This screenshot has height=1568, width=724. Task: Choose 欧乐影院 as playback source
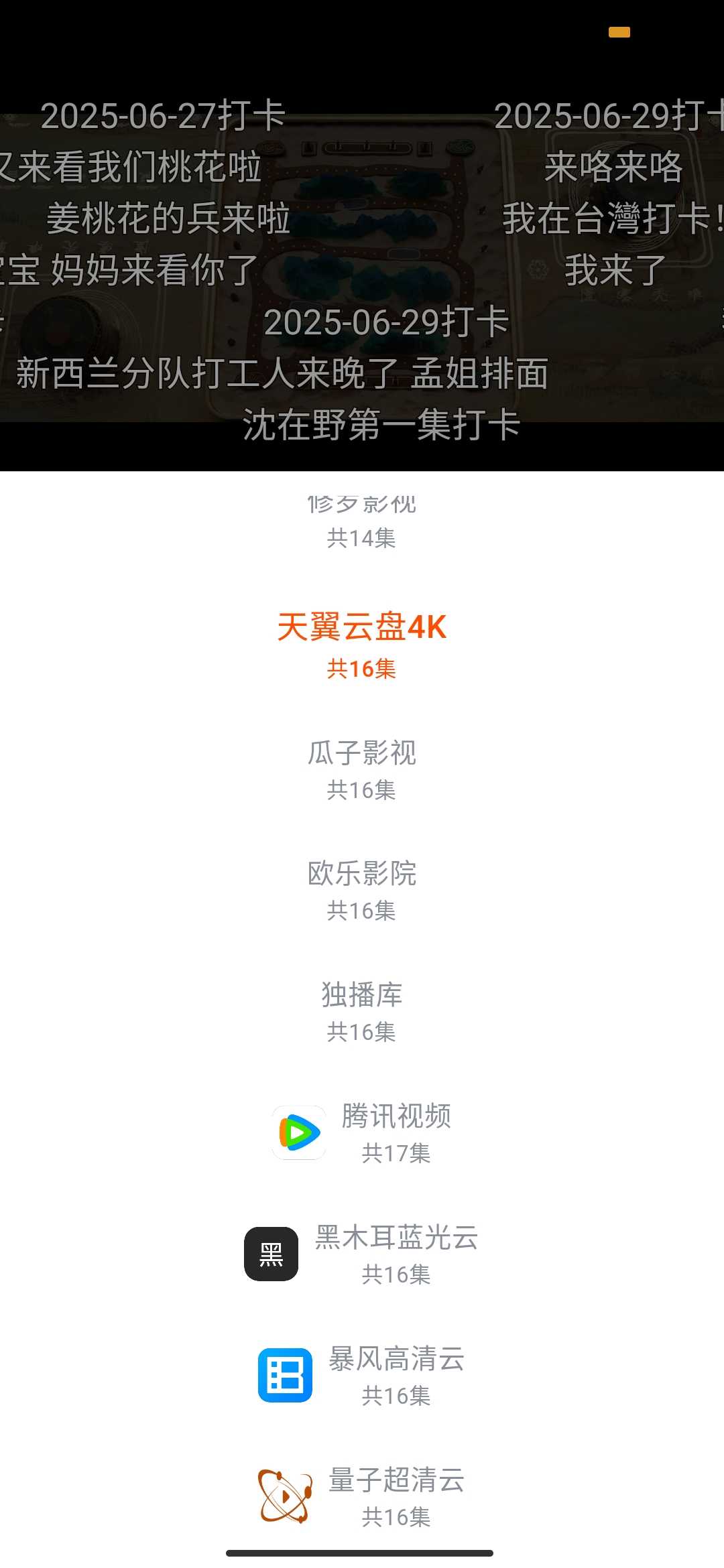point(361,890)
